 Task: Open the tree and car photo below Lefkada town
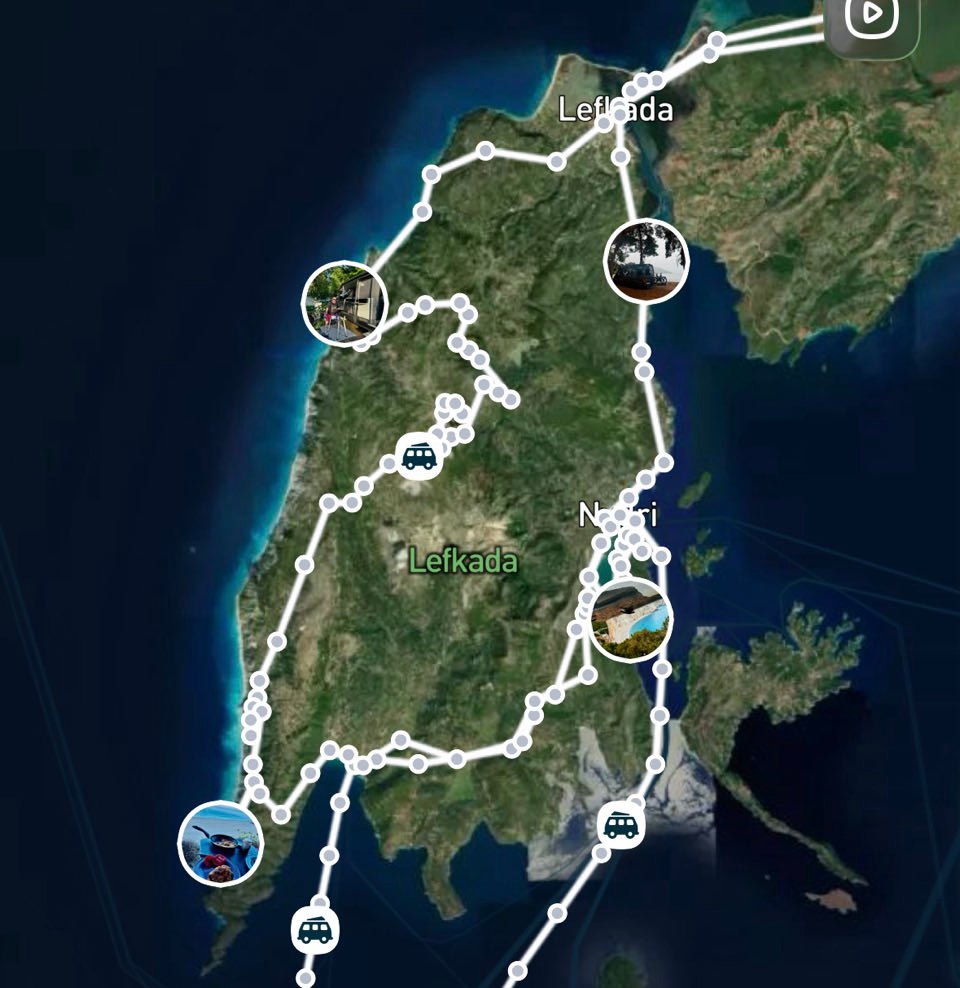click(647, 260)
